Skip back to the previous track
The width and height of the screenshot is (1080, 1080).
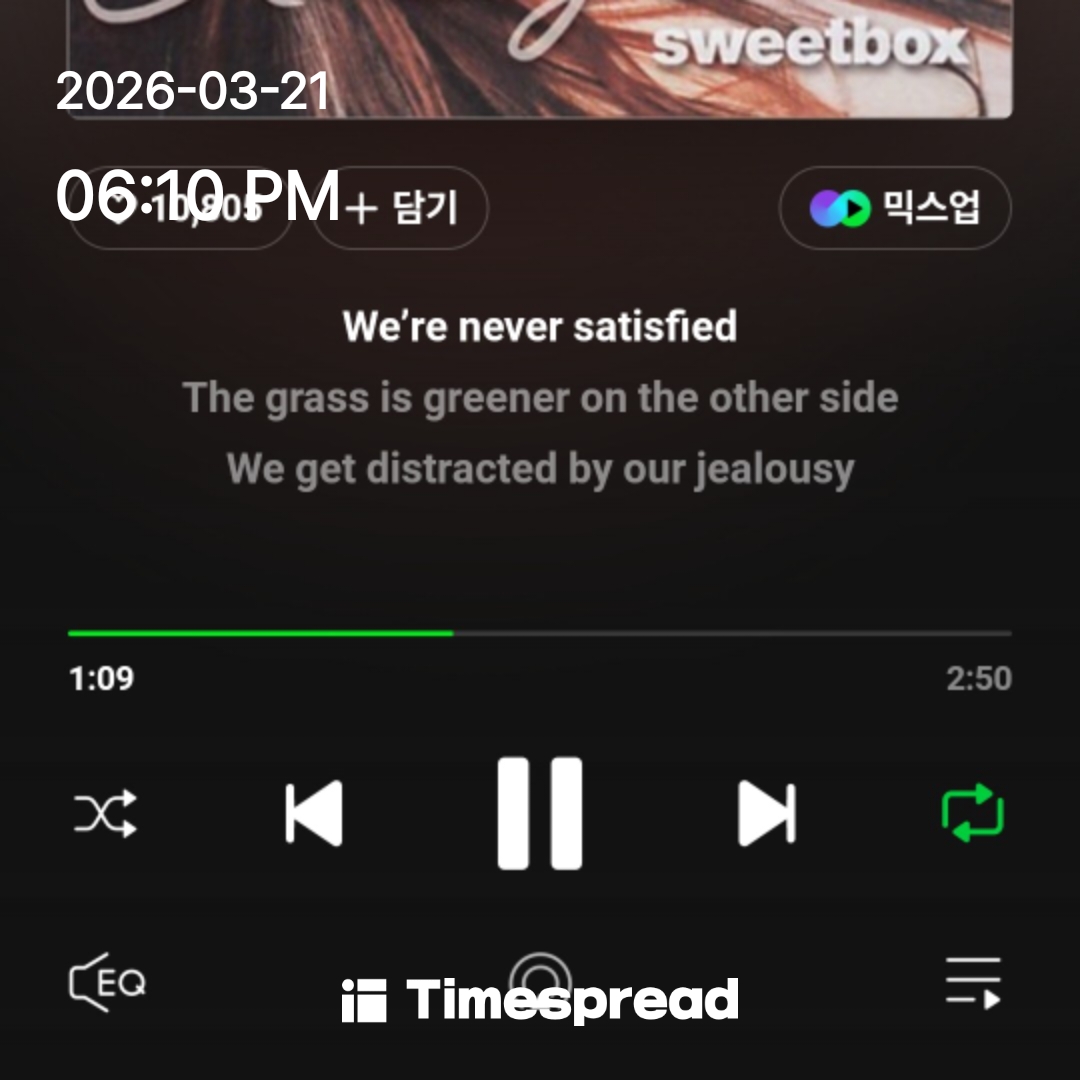point(314,814)
